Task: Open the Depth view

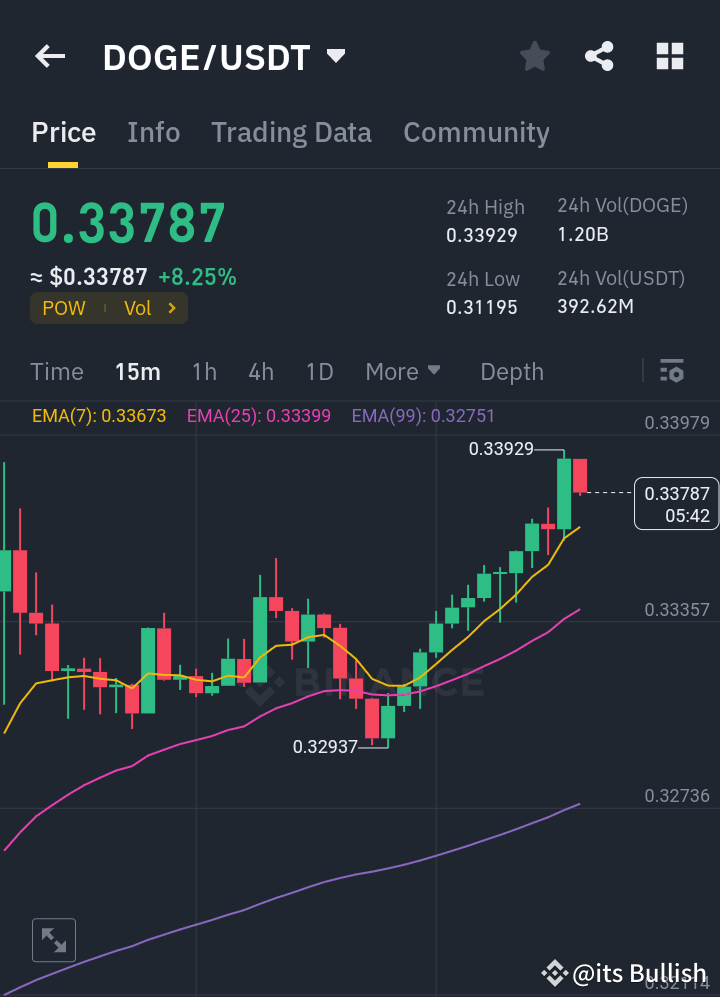Action: [511, 371]
